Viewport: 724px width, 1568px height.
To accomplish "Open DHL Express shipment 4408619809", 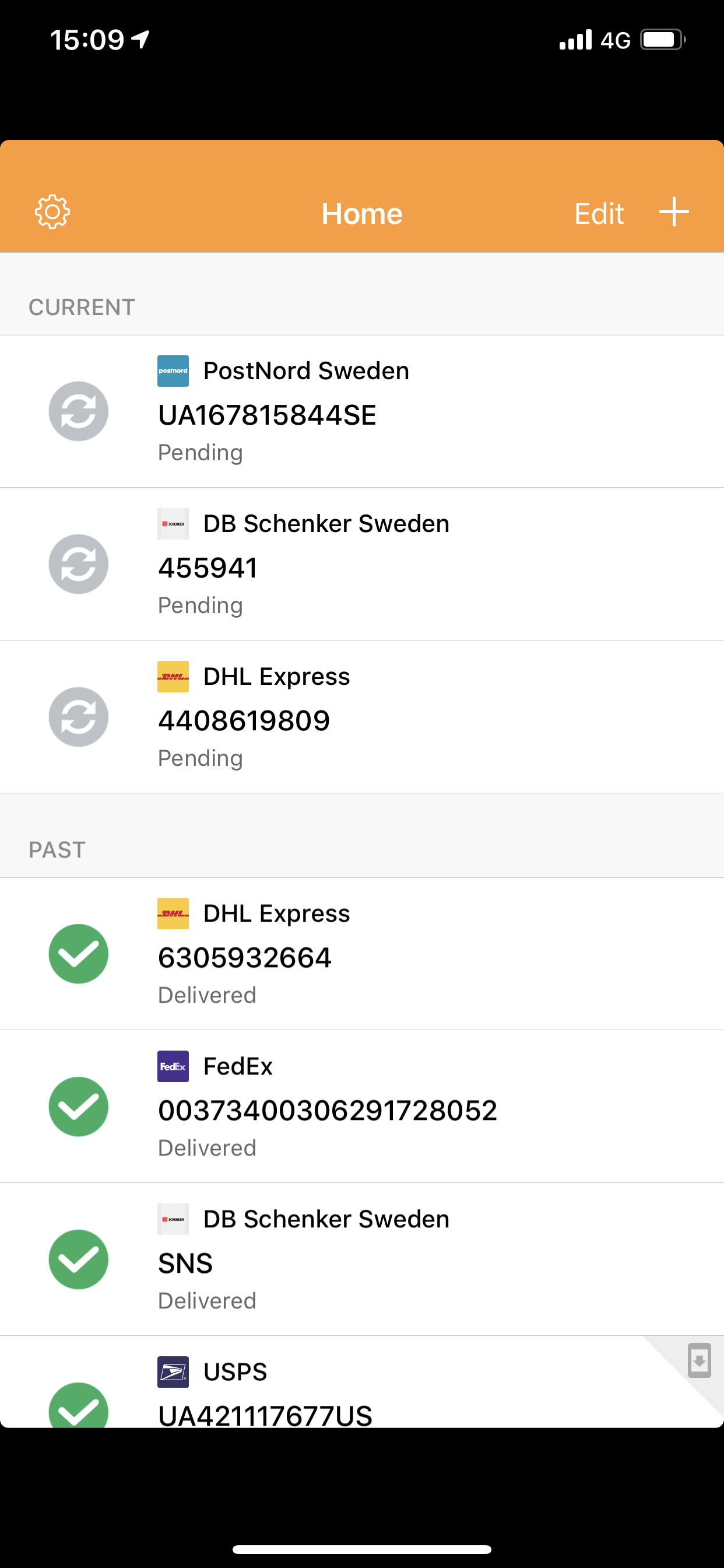I will click(362, 717).
